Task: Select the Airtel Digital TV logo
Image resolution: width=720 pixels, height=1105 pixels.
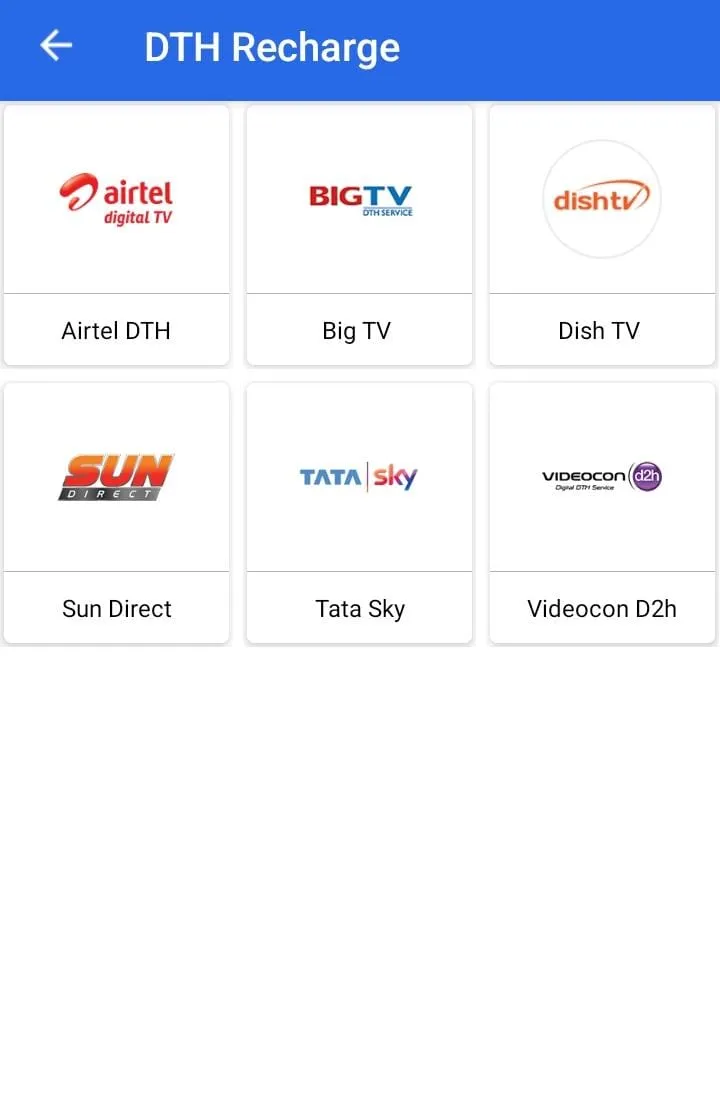Action: coord(116,198)
